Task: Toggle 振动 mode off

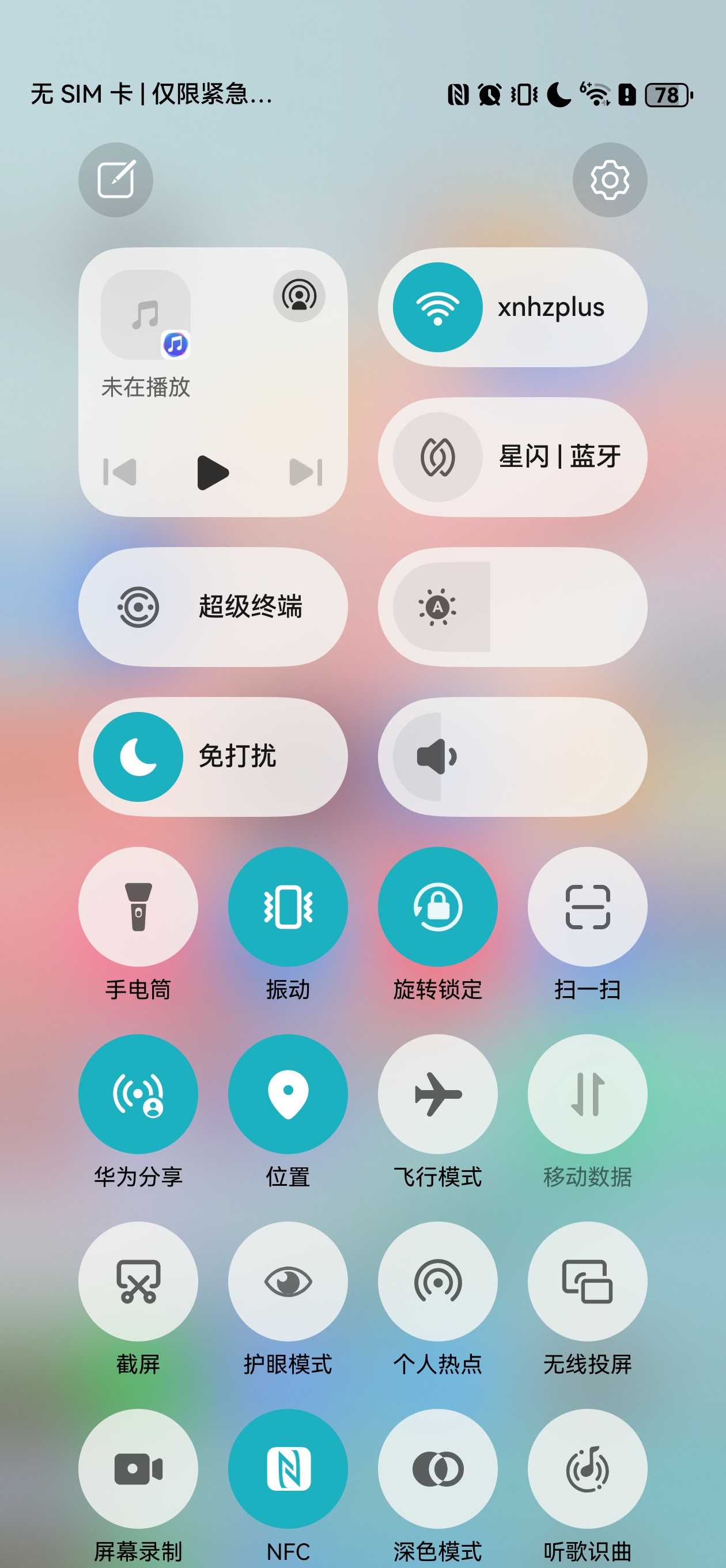Action: pyautogui.click(x=288, y=906)
